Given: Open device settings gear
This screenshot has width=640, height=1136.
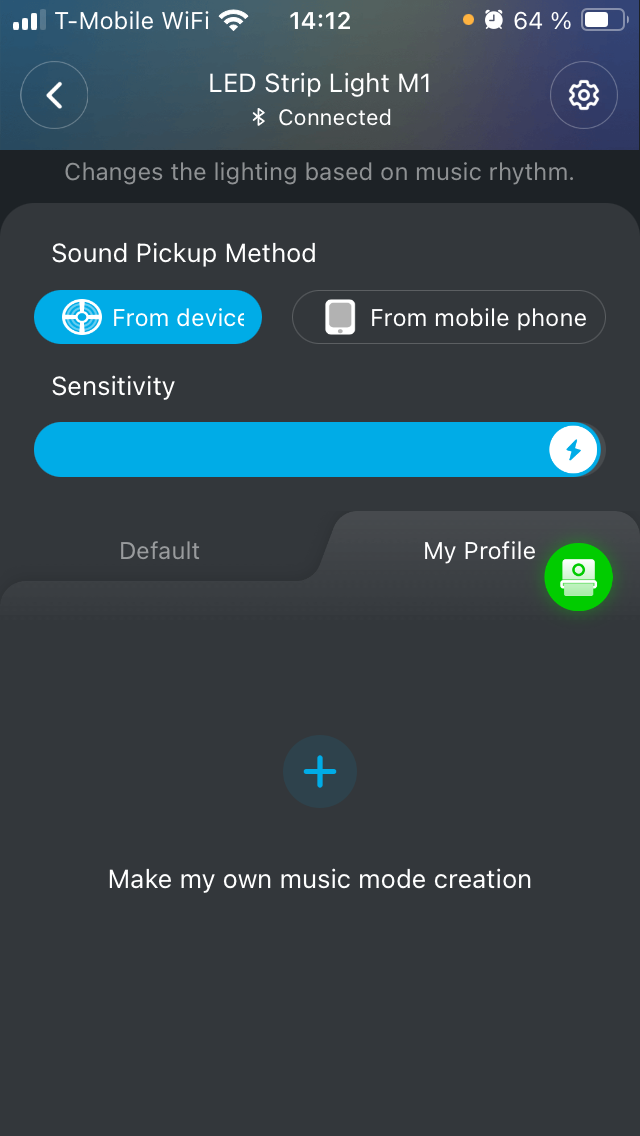Looking at the screenshot, I should 583,95.
